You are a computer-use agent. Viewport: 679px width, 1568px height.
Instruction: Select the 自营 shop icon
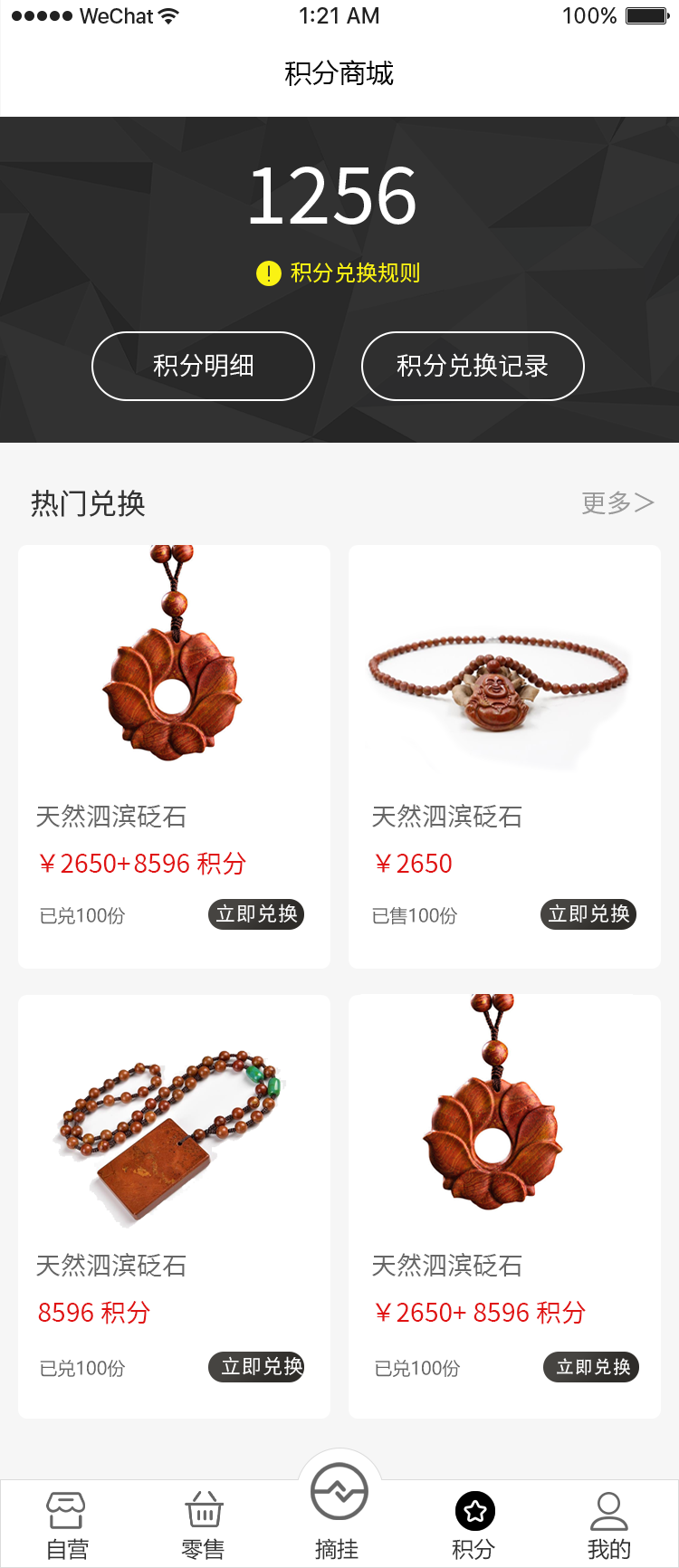[65, 1510]
